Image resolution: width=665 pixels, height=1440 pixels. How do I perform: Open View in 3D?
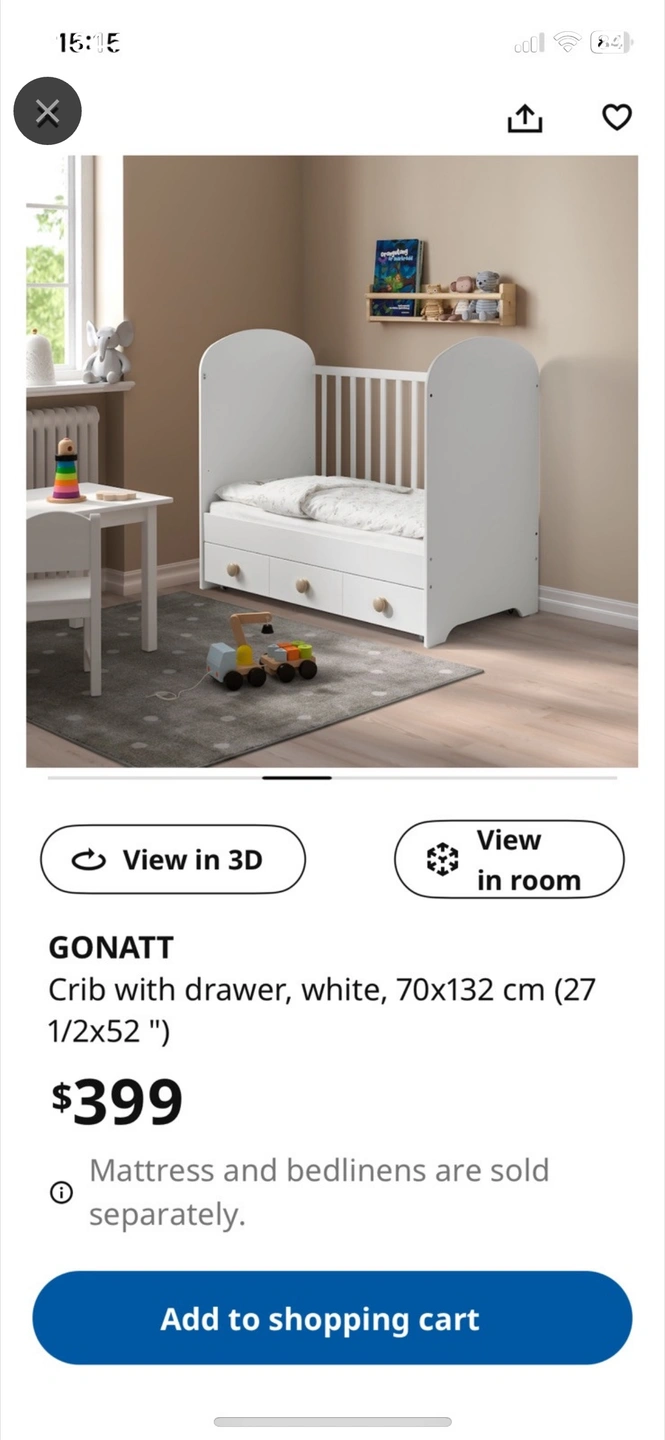point(173,859)
